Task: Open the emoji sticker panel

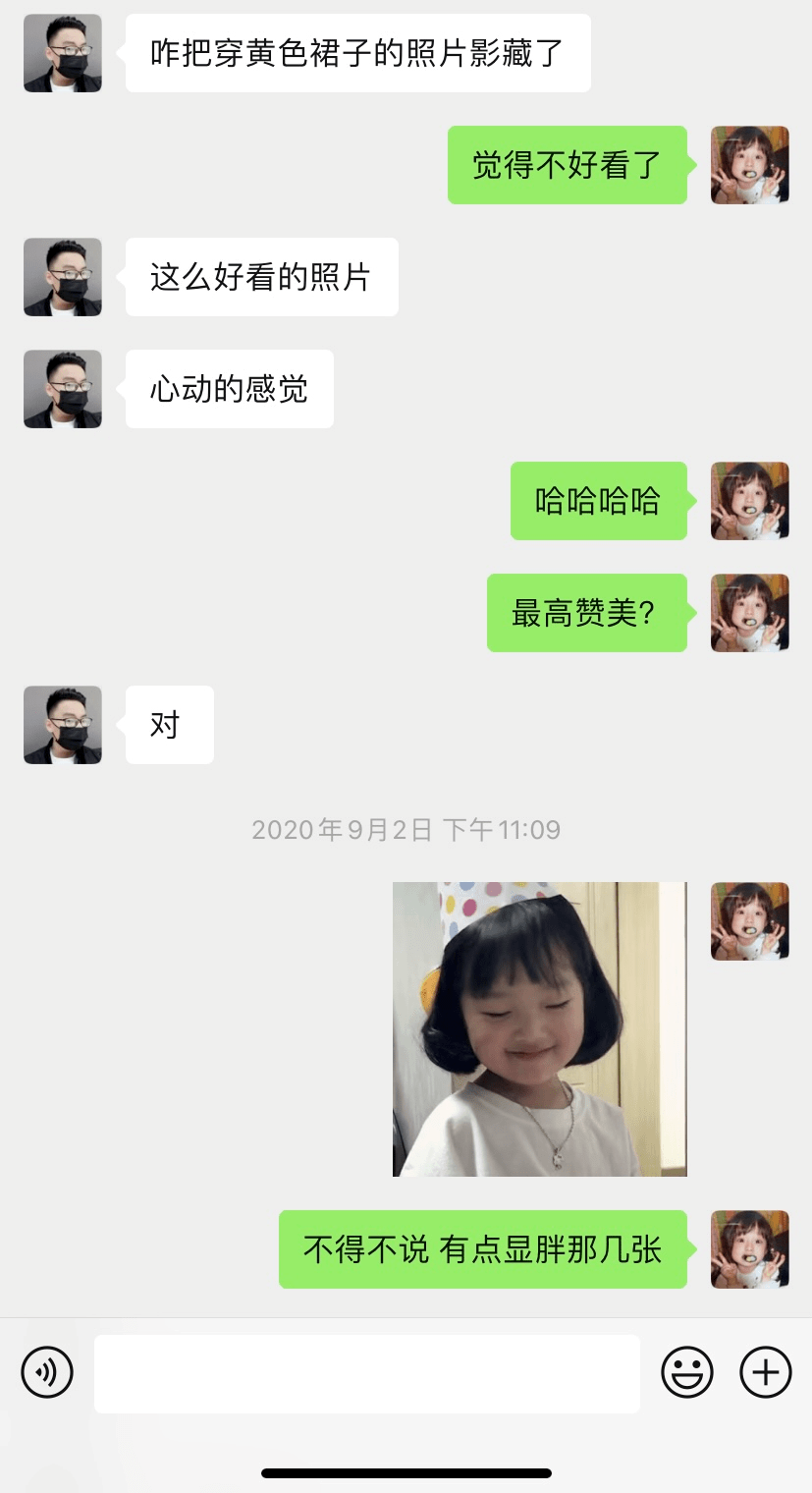Action: (687, 1372)
